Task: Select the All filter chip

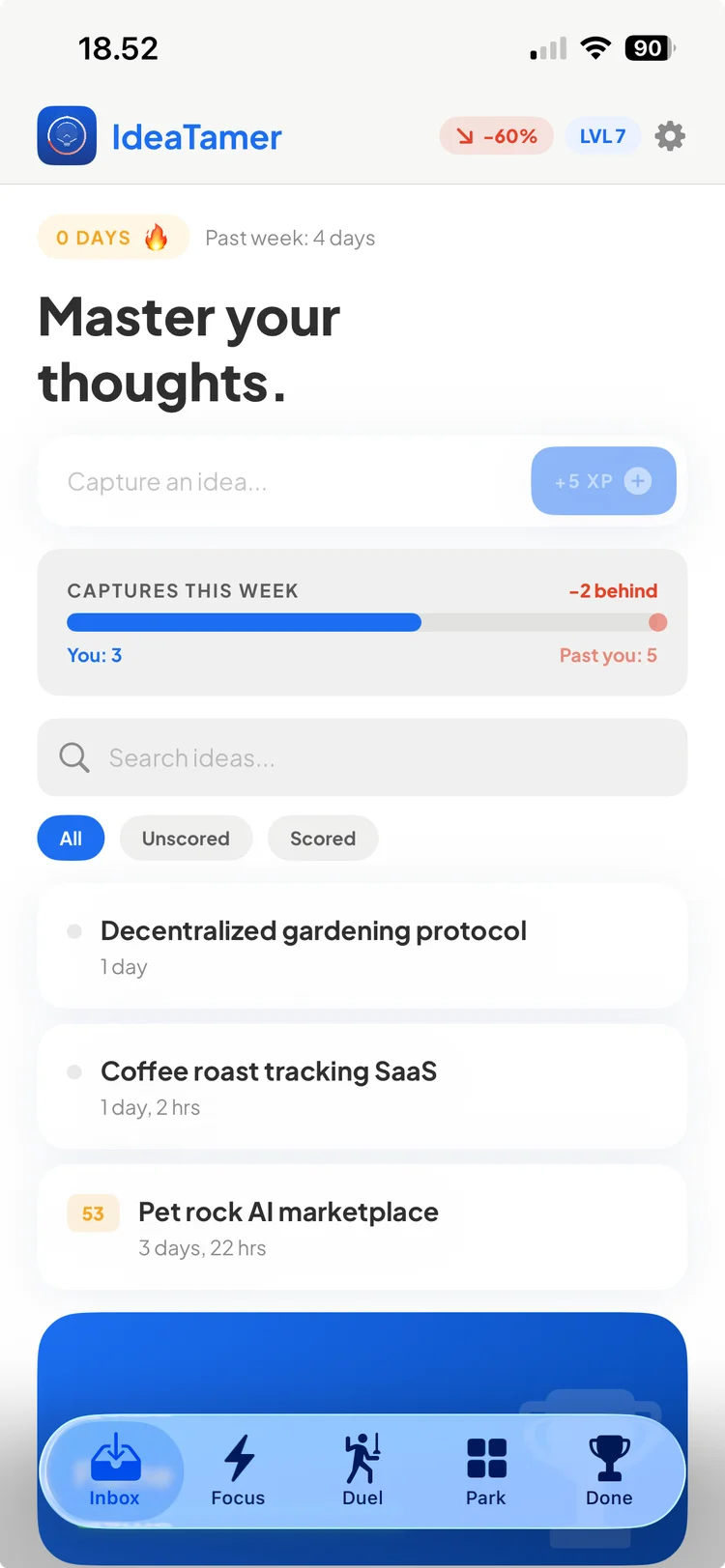Action: [x=71, y=839]
